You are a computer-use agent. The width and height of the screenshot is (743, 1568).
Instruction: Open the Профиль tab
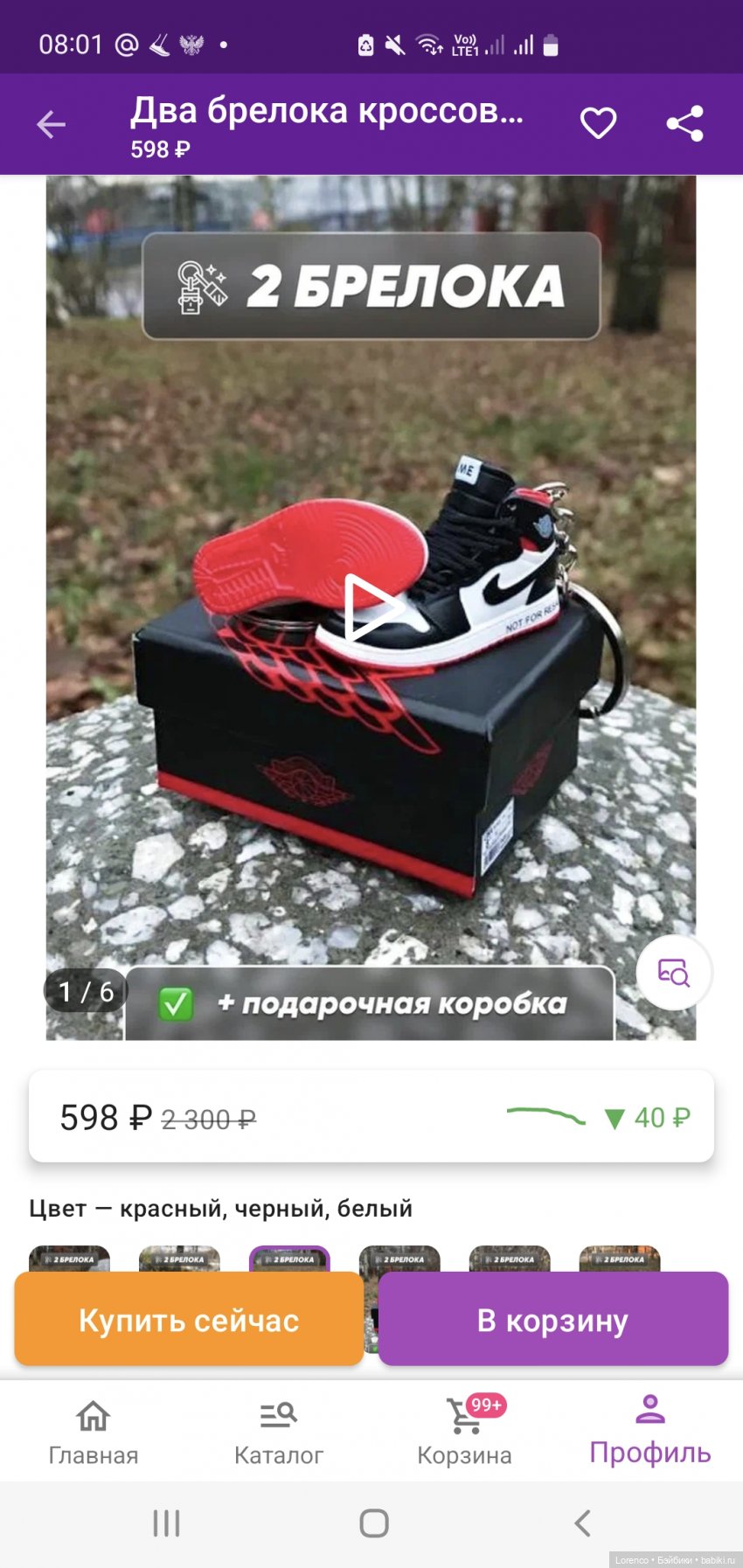point(649,1432)
